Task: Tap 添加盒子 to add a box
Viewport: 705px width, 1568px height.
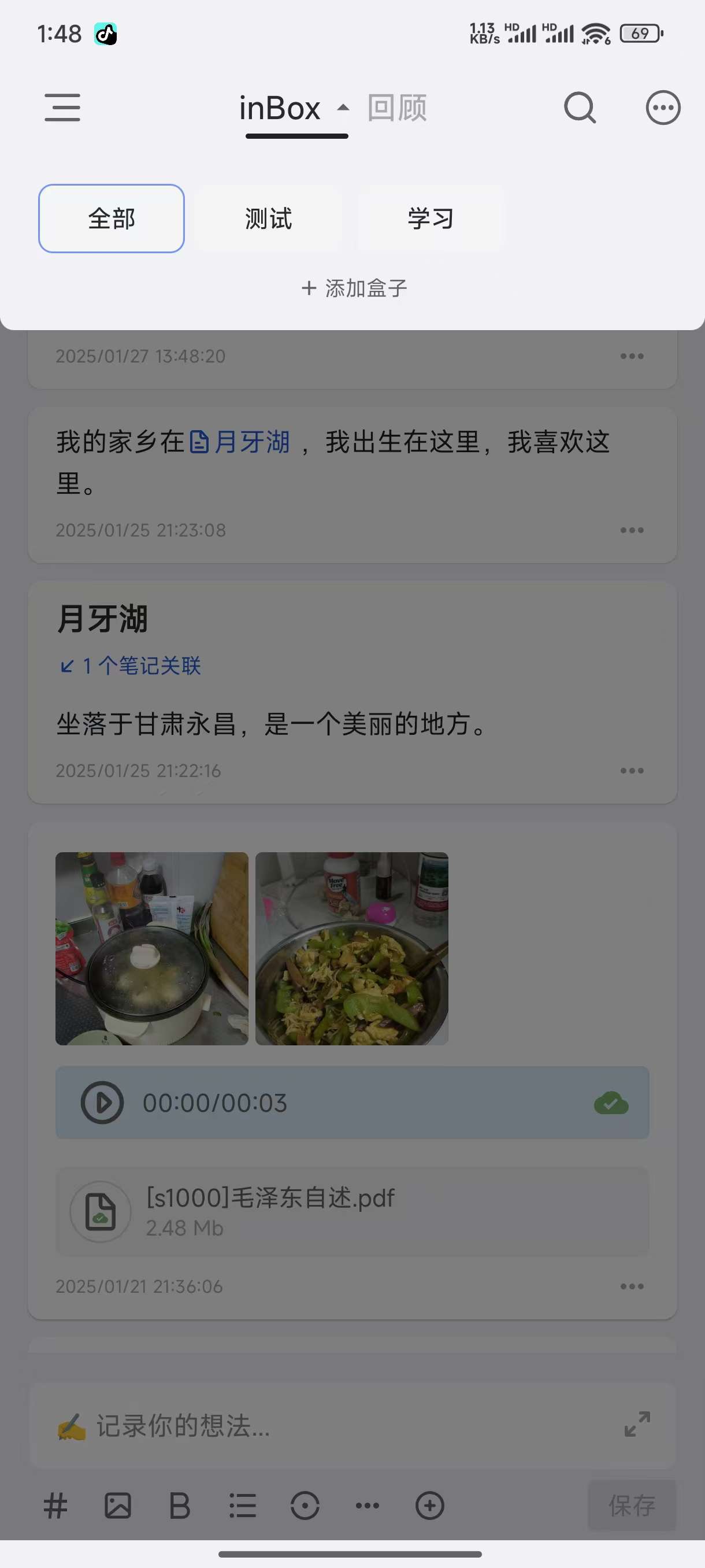Action: 354,288
